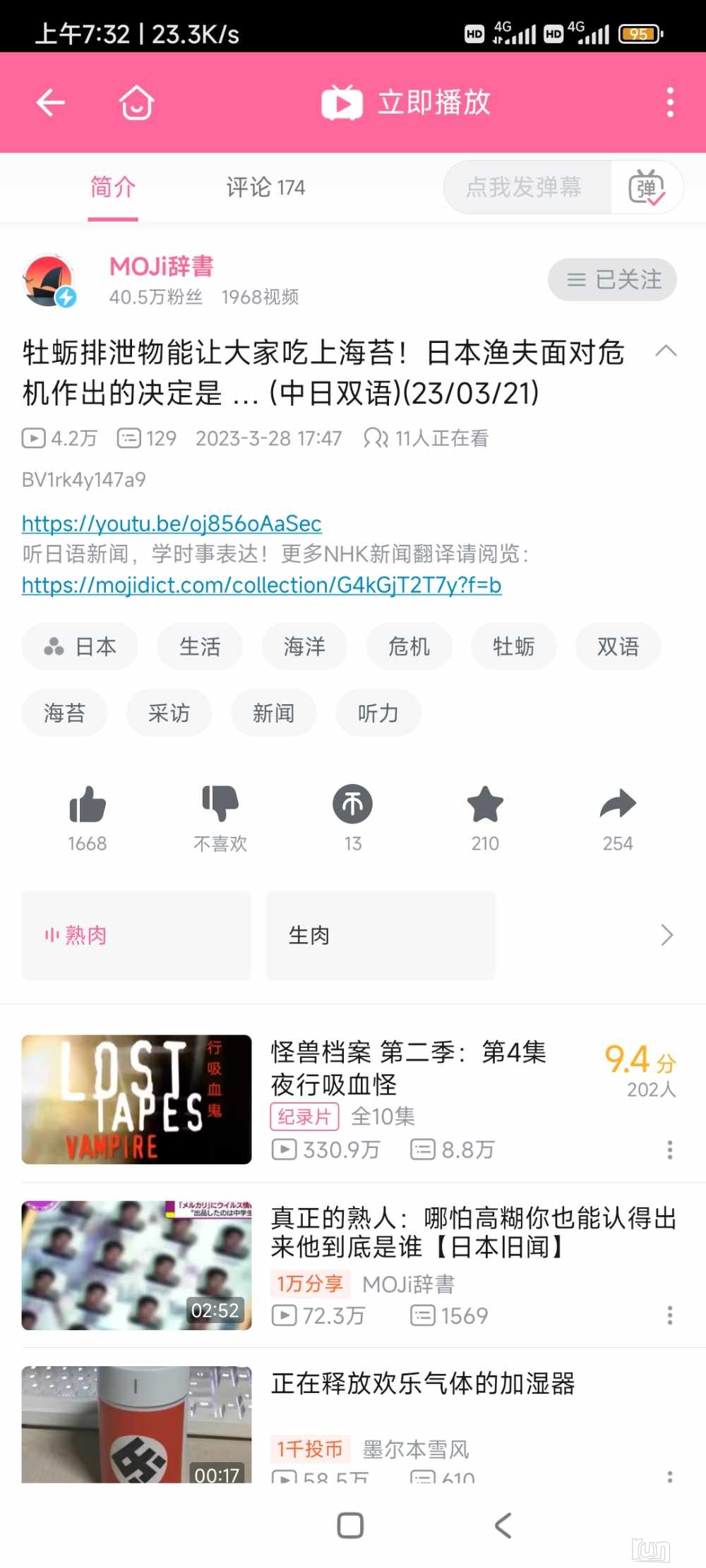Screen dimensions: 706x1568
Task: Toggle the danmaku display icon
Action: tap(646, 188)
